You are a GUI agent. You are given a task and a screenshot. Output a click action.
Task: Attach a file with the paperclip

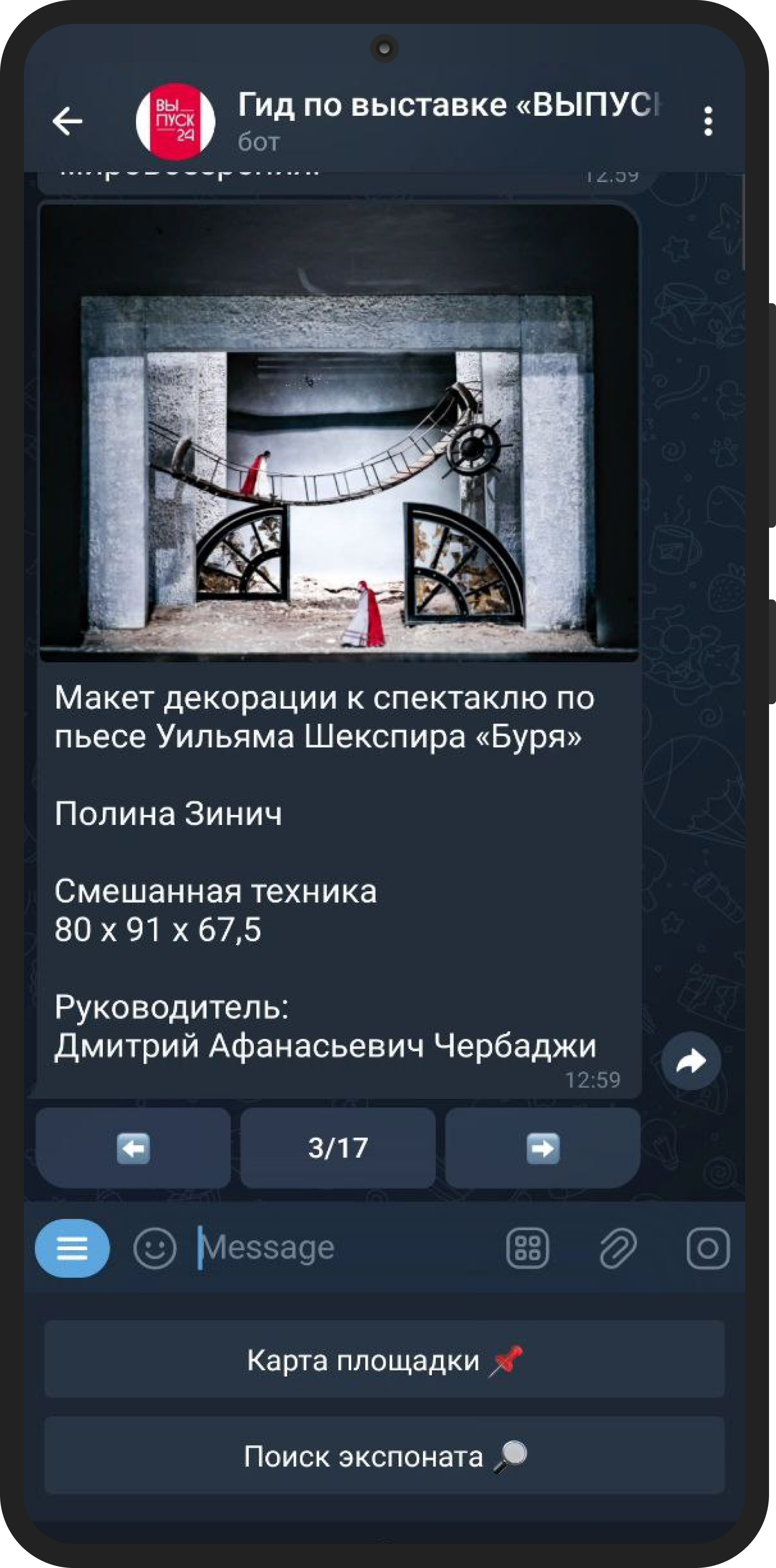[618, 1248]
